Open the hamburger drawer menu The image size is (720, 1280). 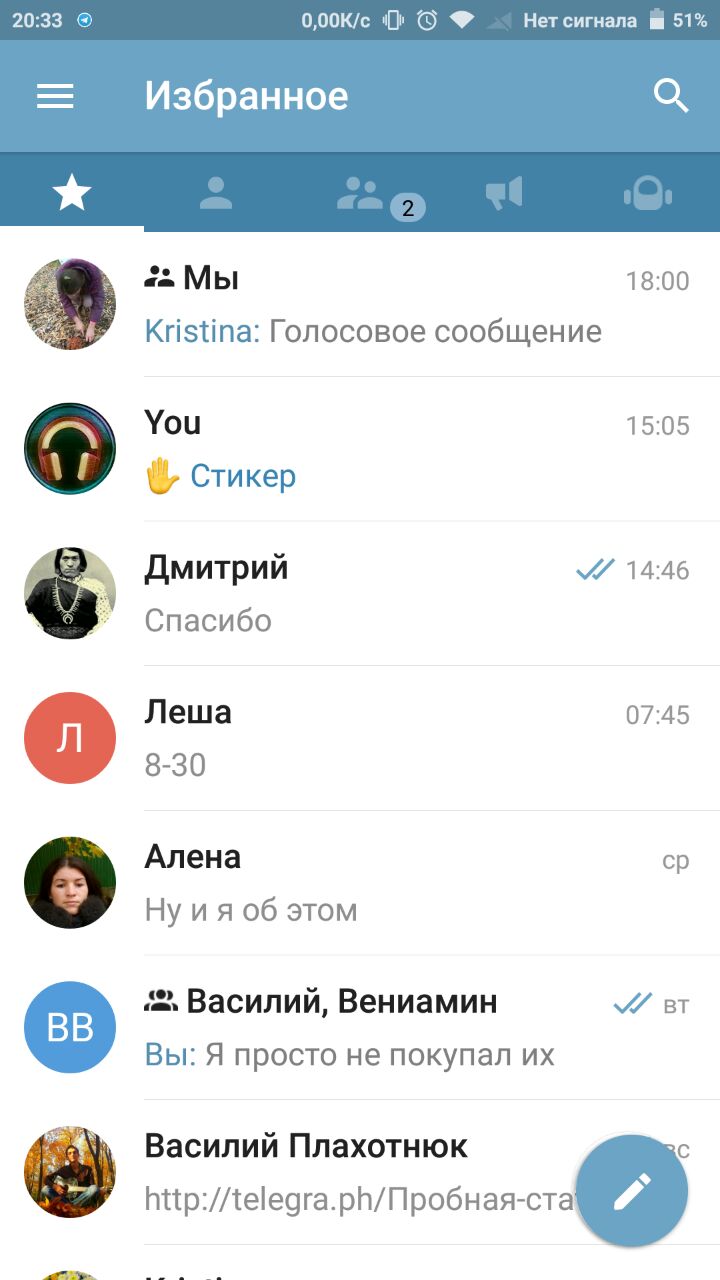click(x=55, y=96)
